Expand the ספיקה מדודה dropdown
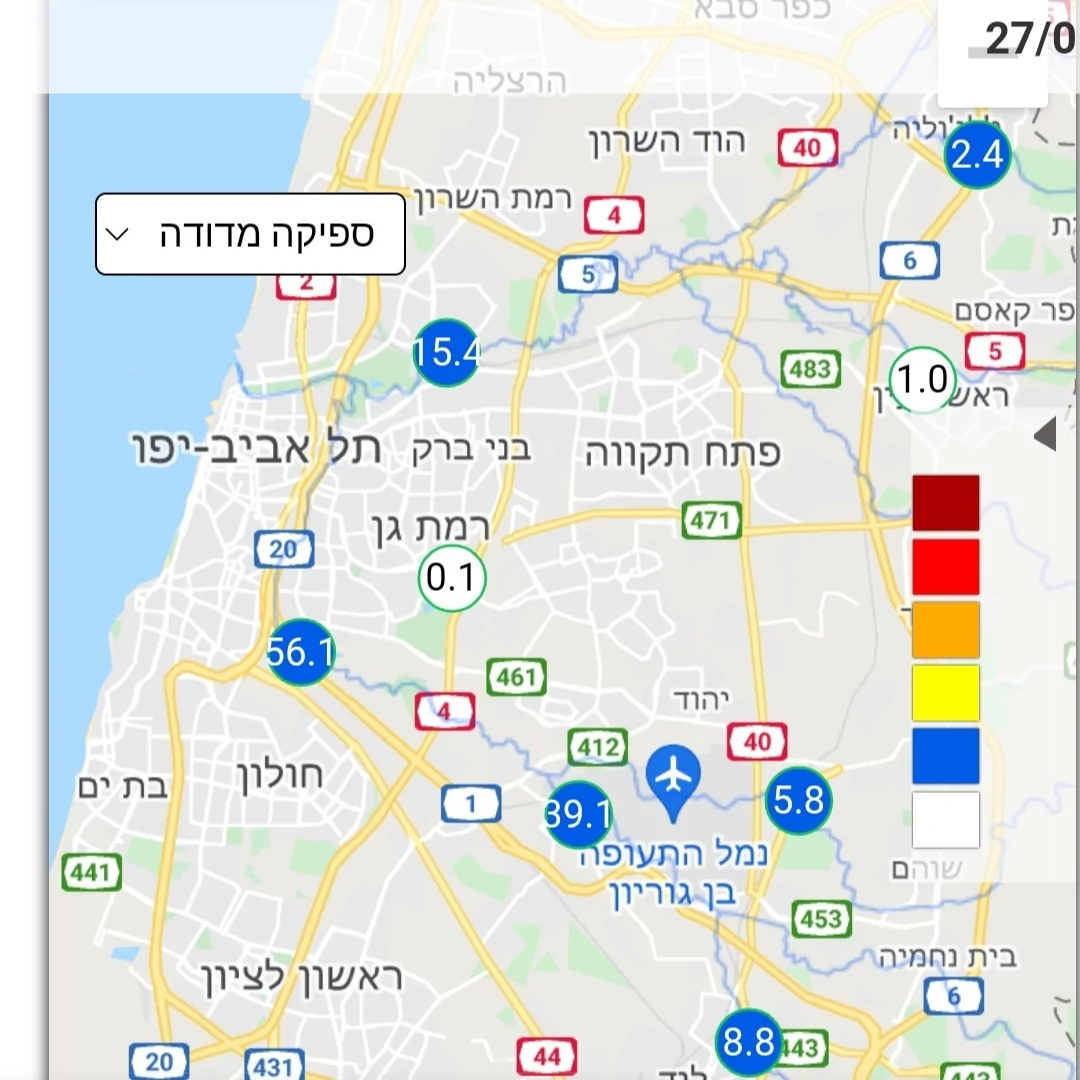The width and height of the screenshot is (1080, 1080). click(x=250, y=234)
